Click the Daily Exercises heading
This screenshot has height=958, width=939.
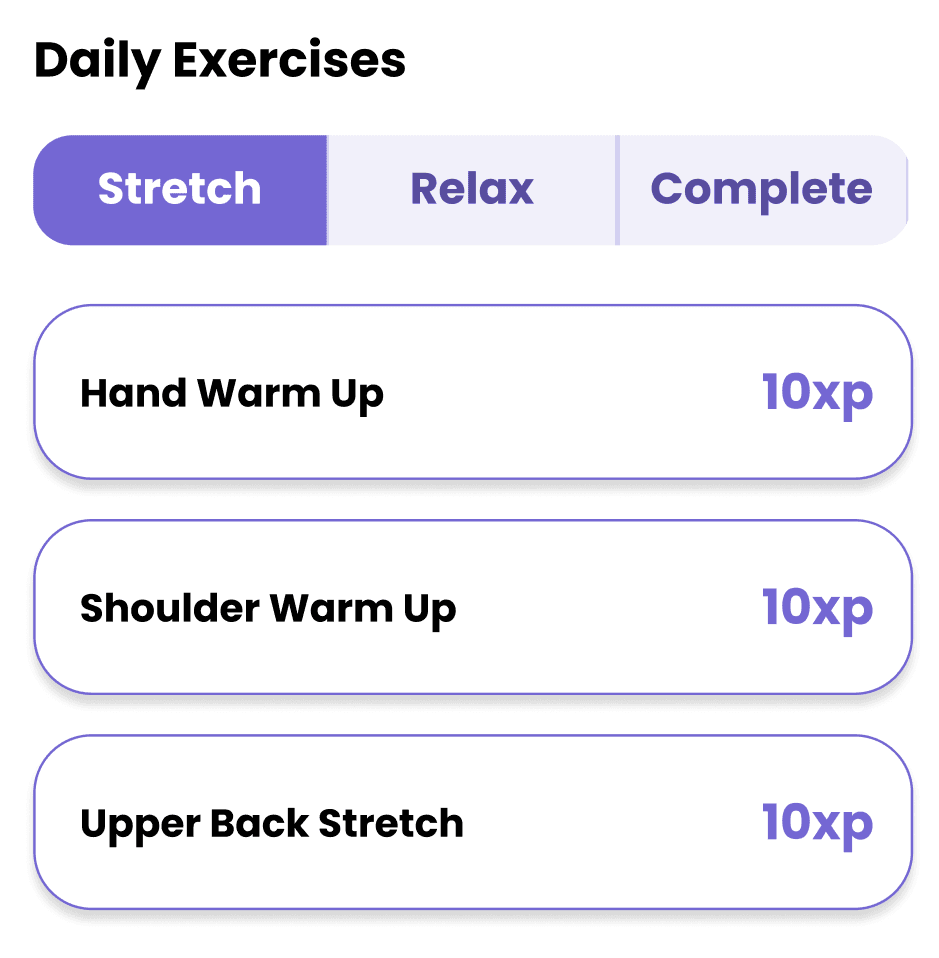click(x=221, y=60)
